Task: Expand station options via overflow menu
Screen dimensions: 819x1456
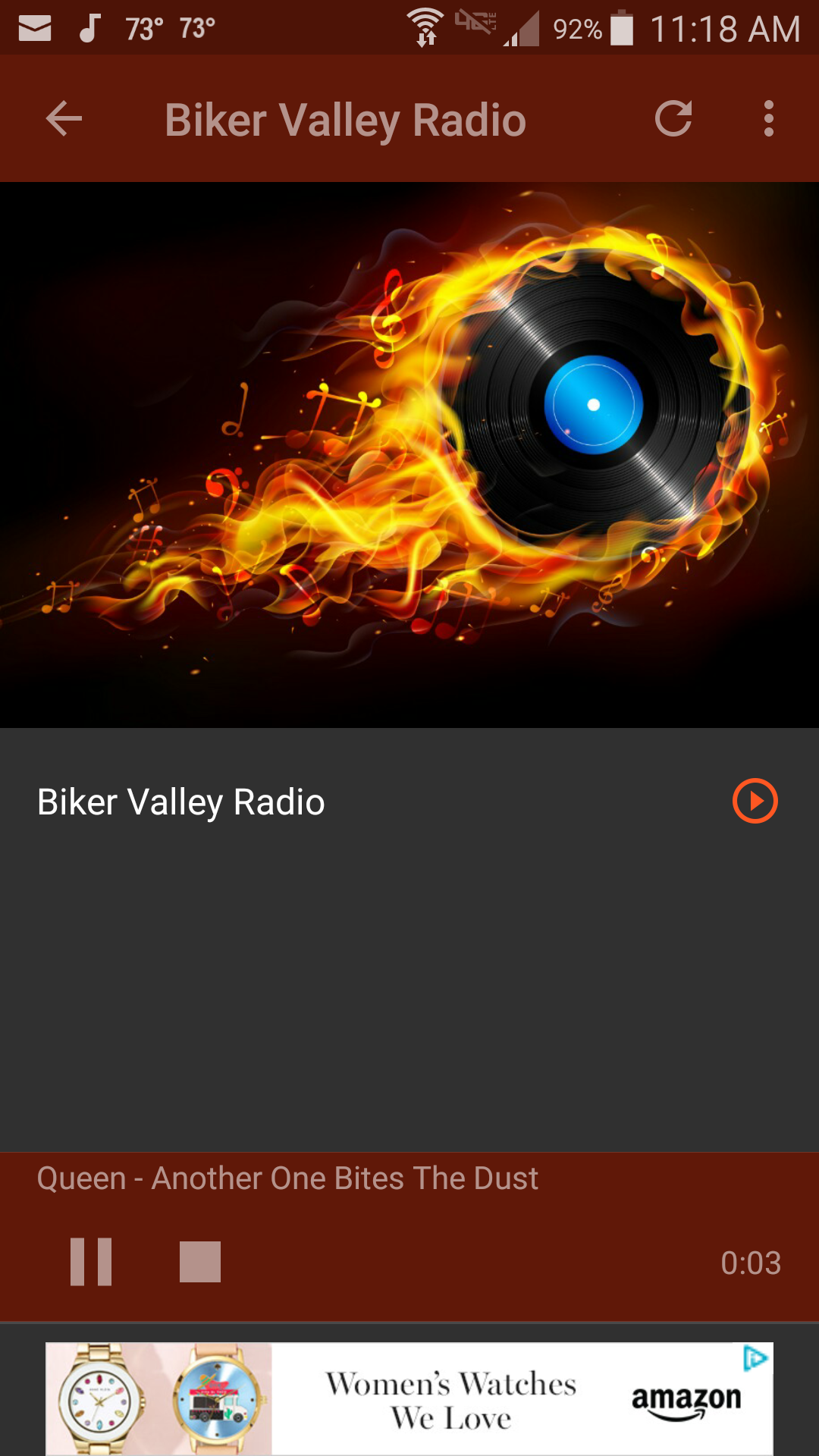Action: (768, 118)
